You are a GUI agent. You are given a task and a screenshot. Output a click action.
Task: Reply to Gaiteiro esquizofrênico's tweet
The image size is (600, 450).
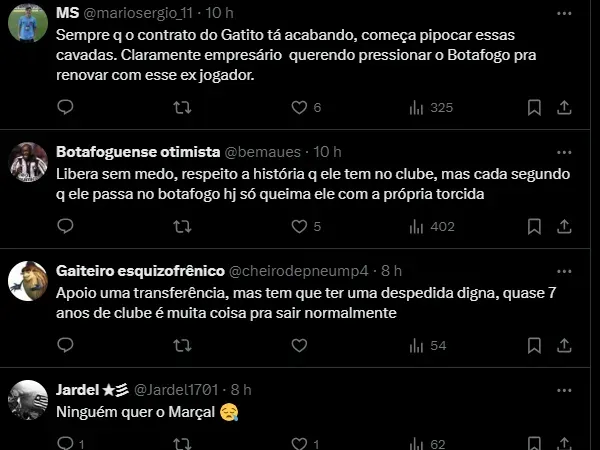[65, 345]
